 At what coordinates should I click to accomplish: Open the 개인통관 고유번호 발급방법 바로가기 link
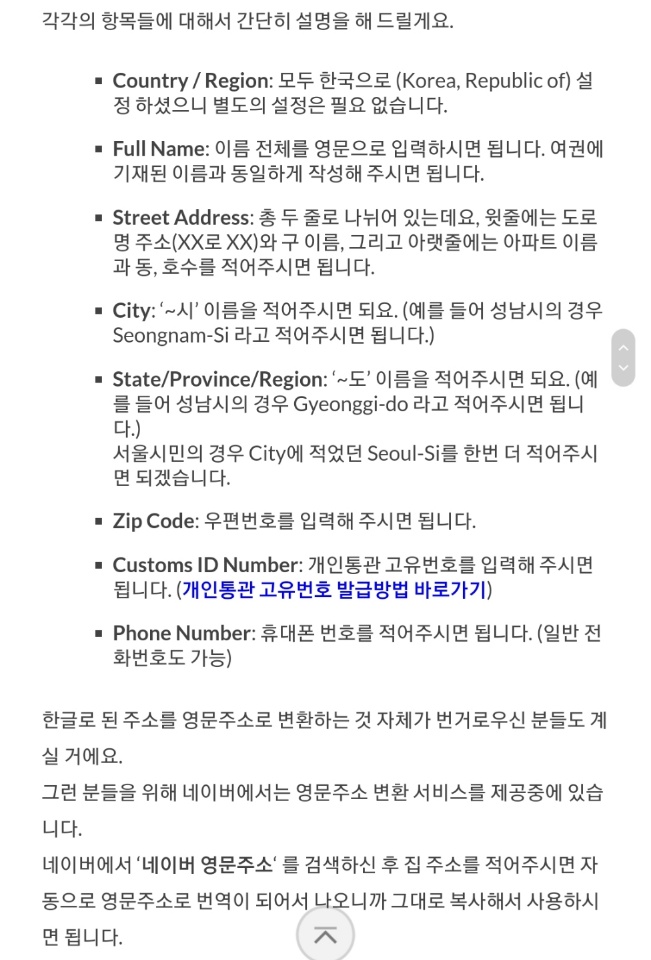click(x=334, y=590)
